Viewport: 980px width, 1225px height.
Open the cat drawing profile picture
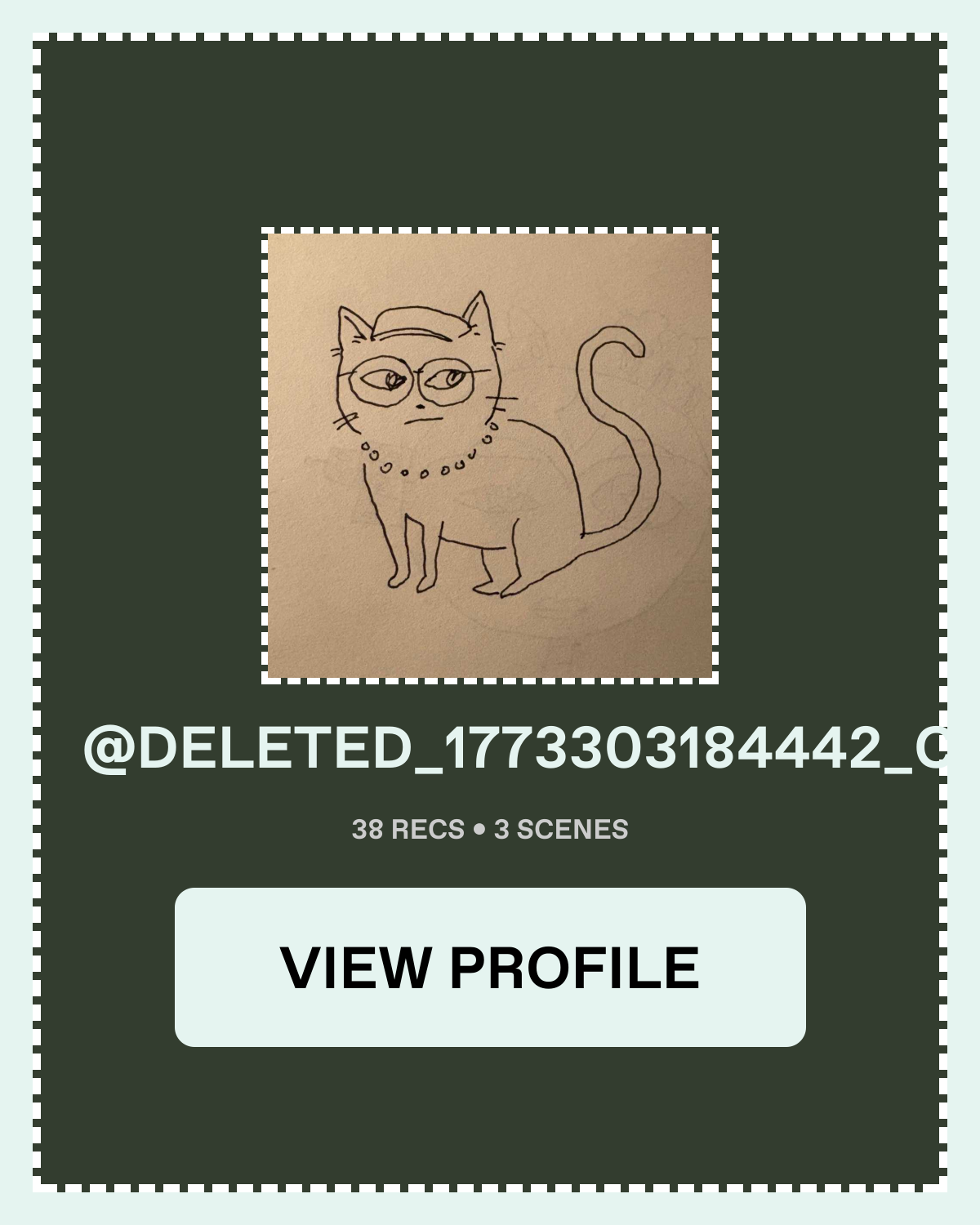[x=490, y=456]
